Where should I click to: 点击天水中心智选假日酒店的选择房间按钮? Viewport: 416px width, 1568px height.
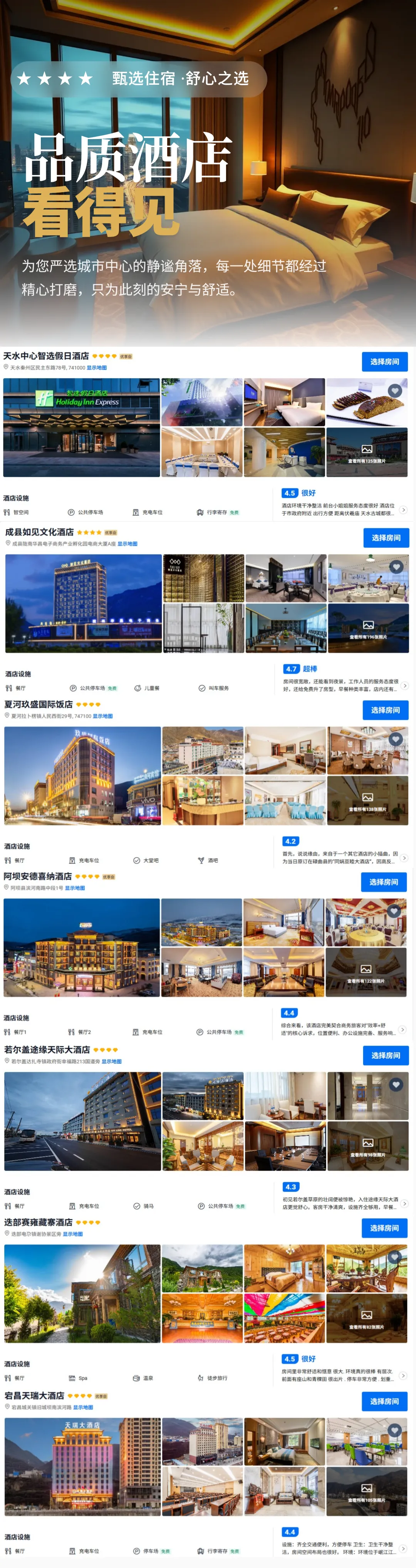(x=384, y=362)
